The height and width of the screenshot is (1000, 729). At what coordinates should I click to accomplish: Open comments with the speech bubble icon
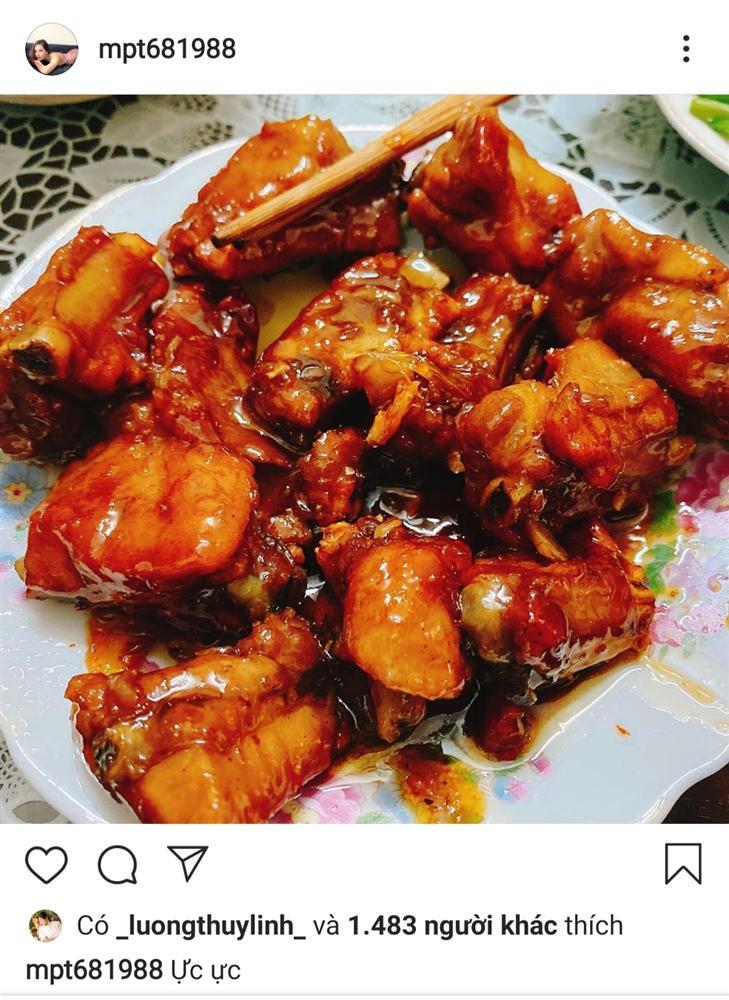(117, 864)
